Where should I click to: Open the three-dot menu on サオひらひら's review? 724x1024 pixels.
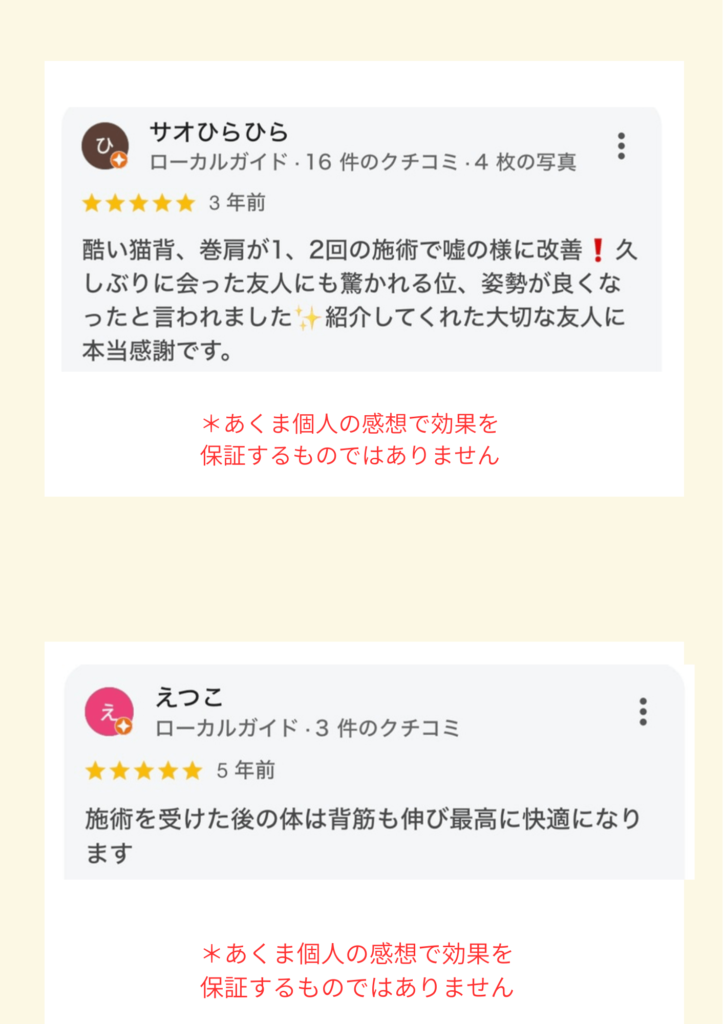(x=622, y=147)
